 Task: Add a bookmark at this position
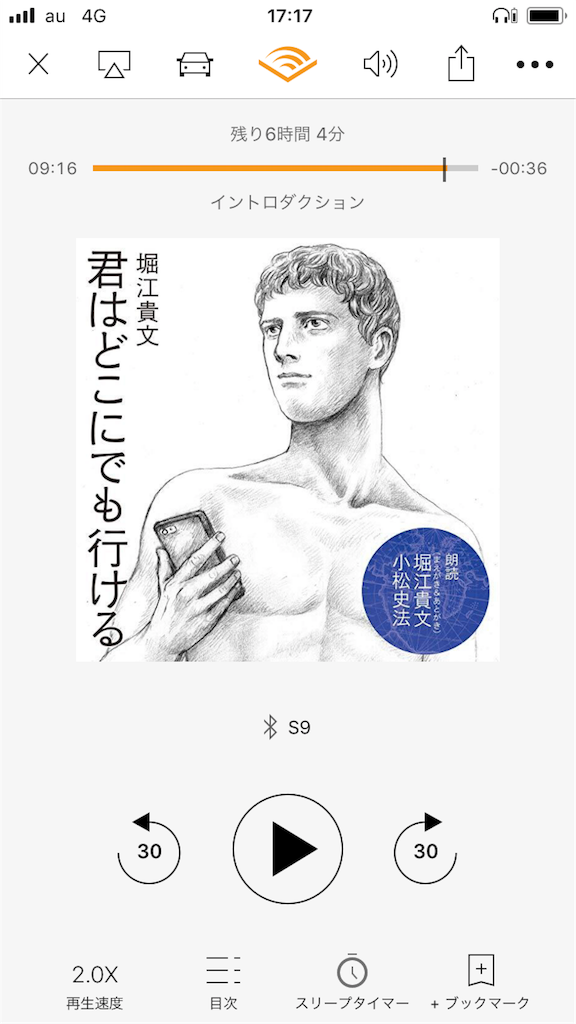click(x=480, y=982)
